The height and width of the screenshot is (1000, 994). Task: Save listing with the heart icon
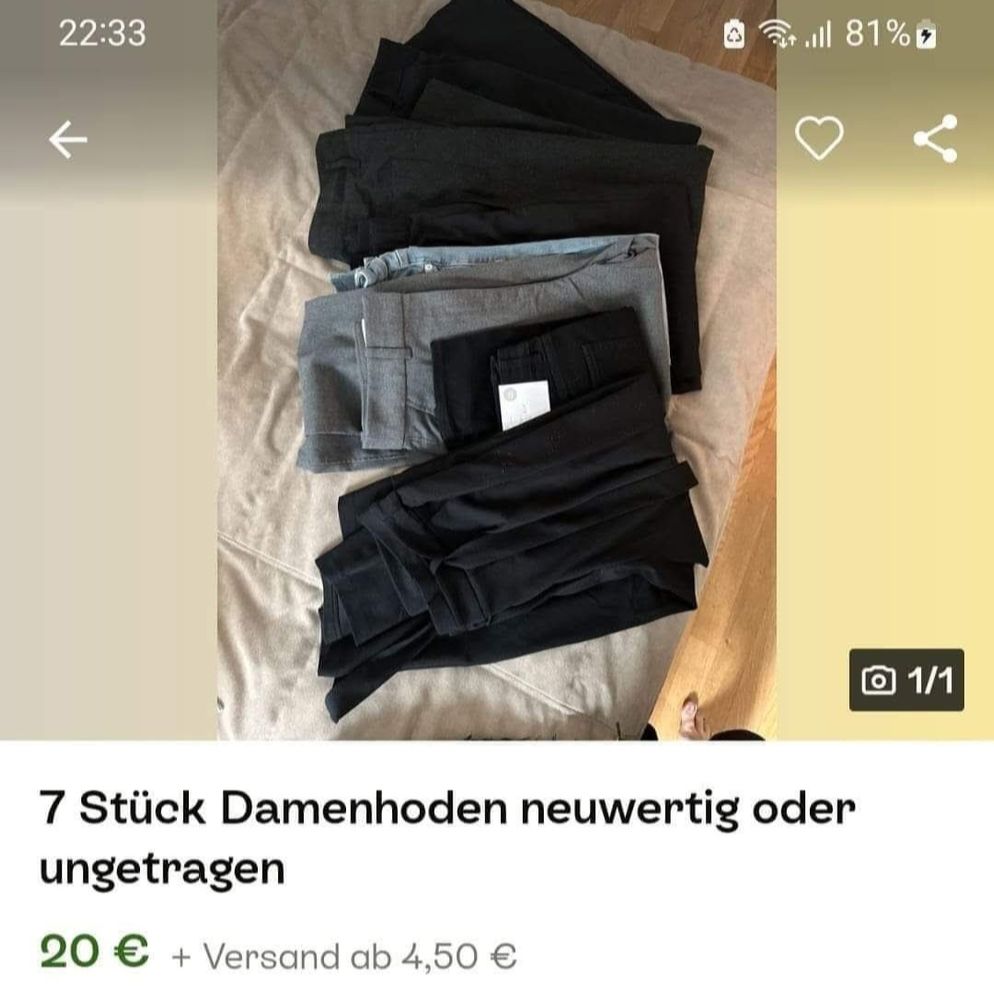point(819,139)
